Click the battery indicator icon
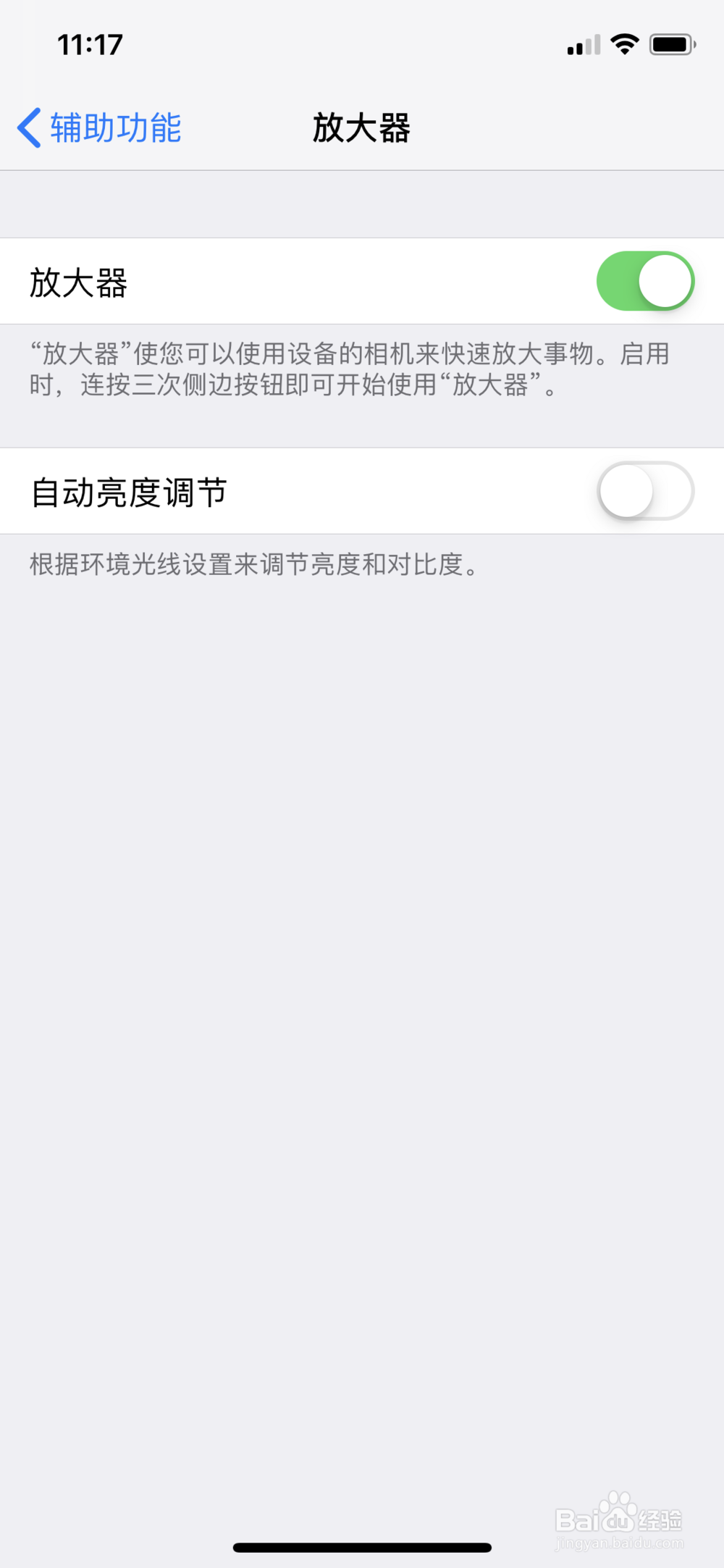Viewport: 724px width, 1568px height. tap(673, 43)
